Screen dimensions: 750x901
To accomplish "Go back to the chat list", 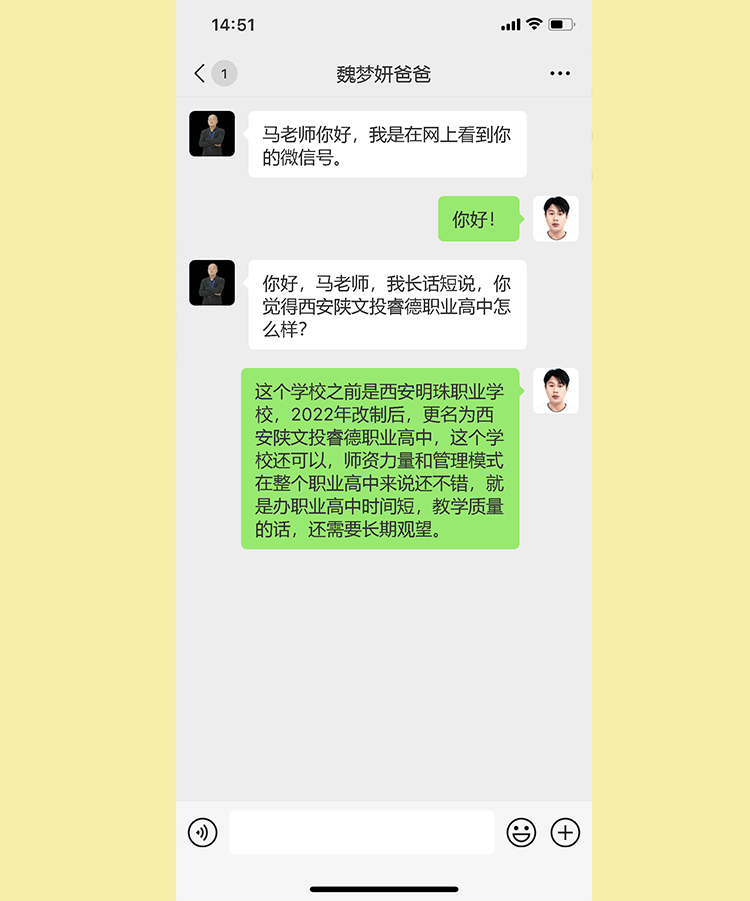I will (201, 73).
